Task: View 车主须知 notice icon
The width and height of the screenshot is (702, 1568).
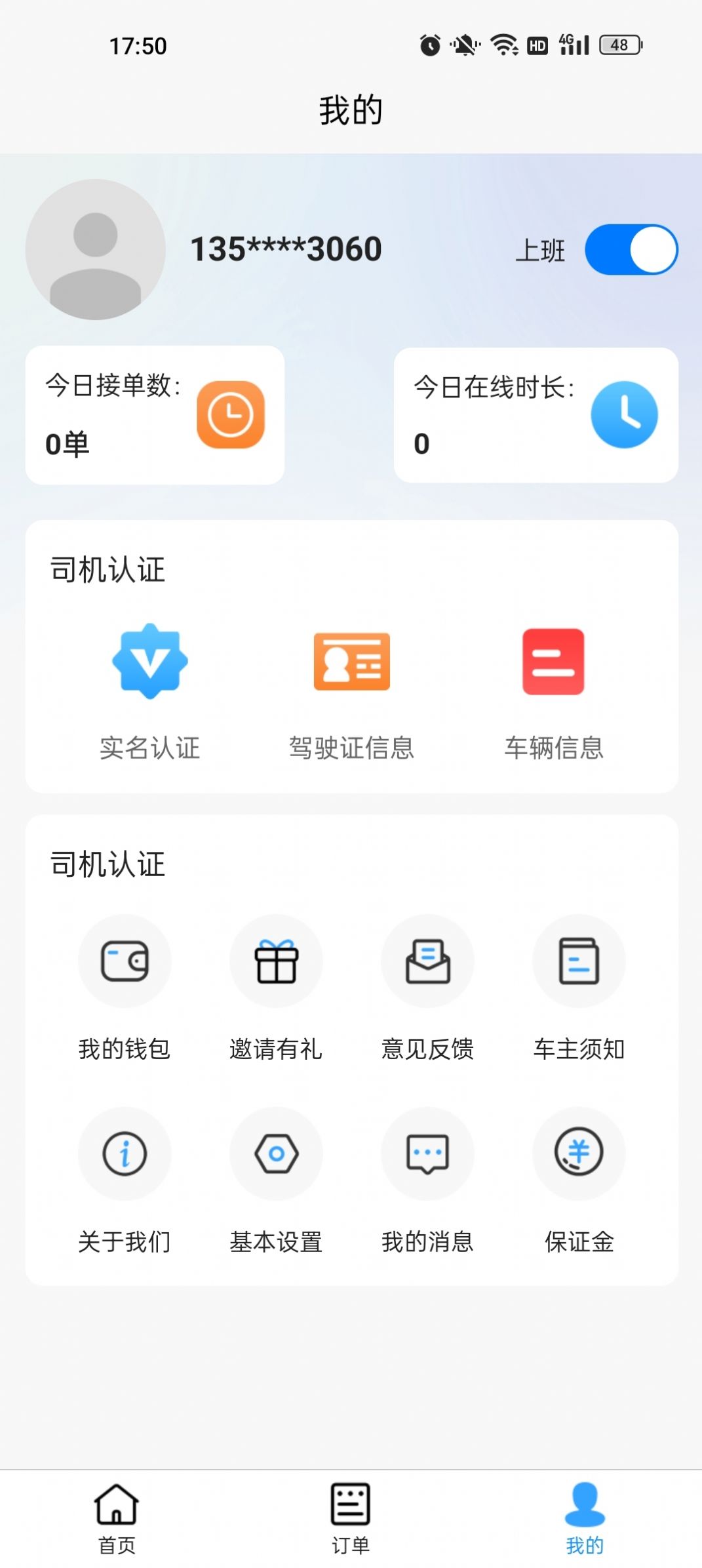Action: 579,961
